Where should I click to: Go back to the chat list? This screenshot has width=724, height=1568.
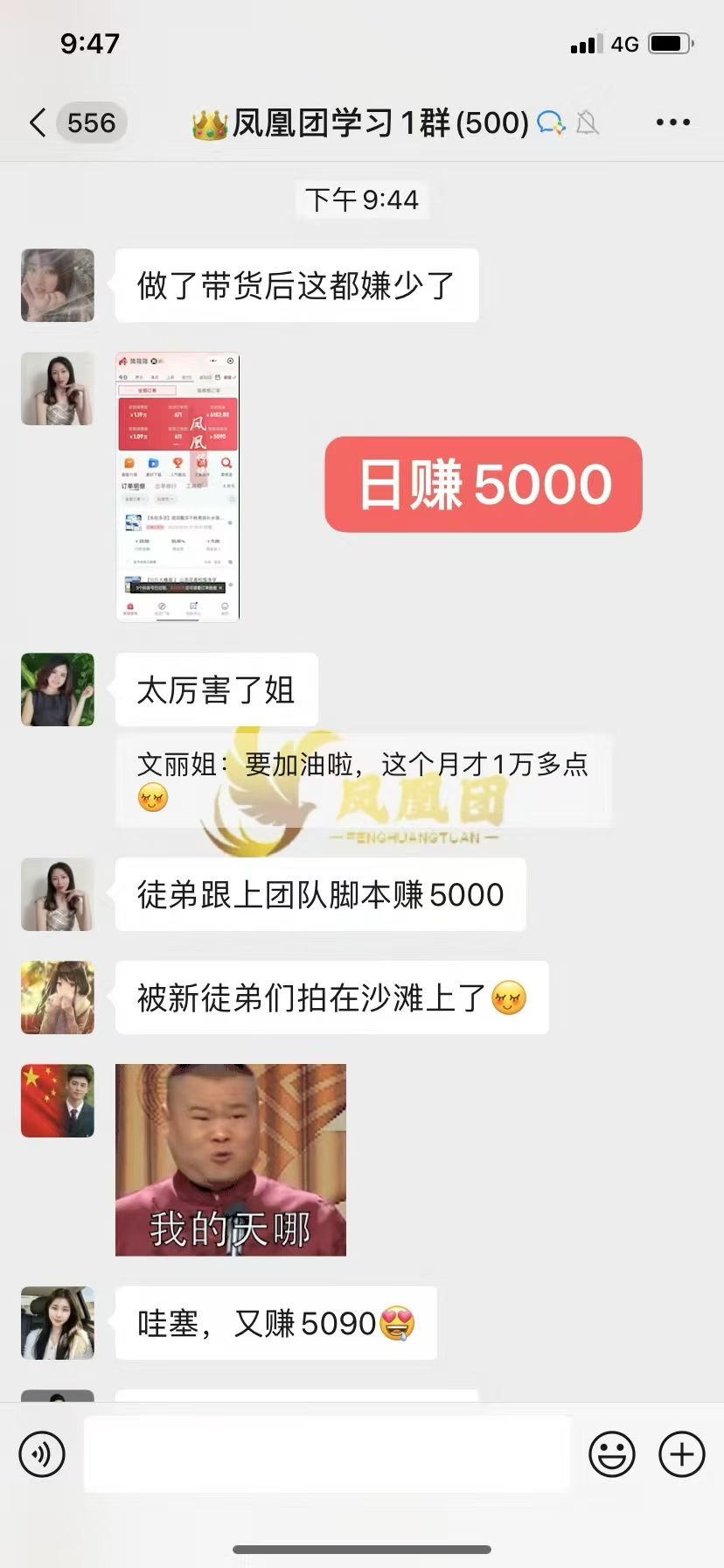(38, 122)
